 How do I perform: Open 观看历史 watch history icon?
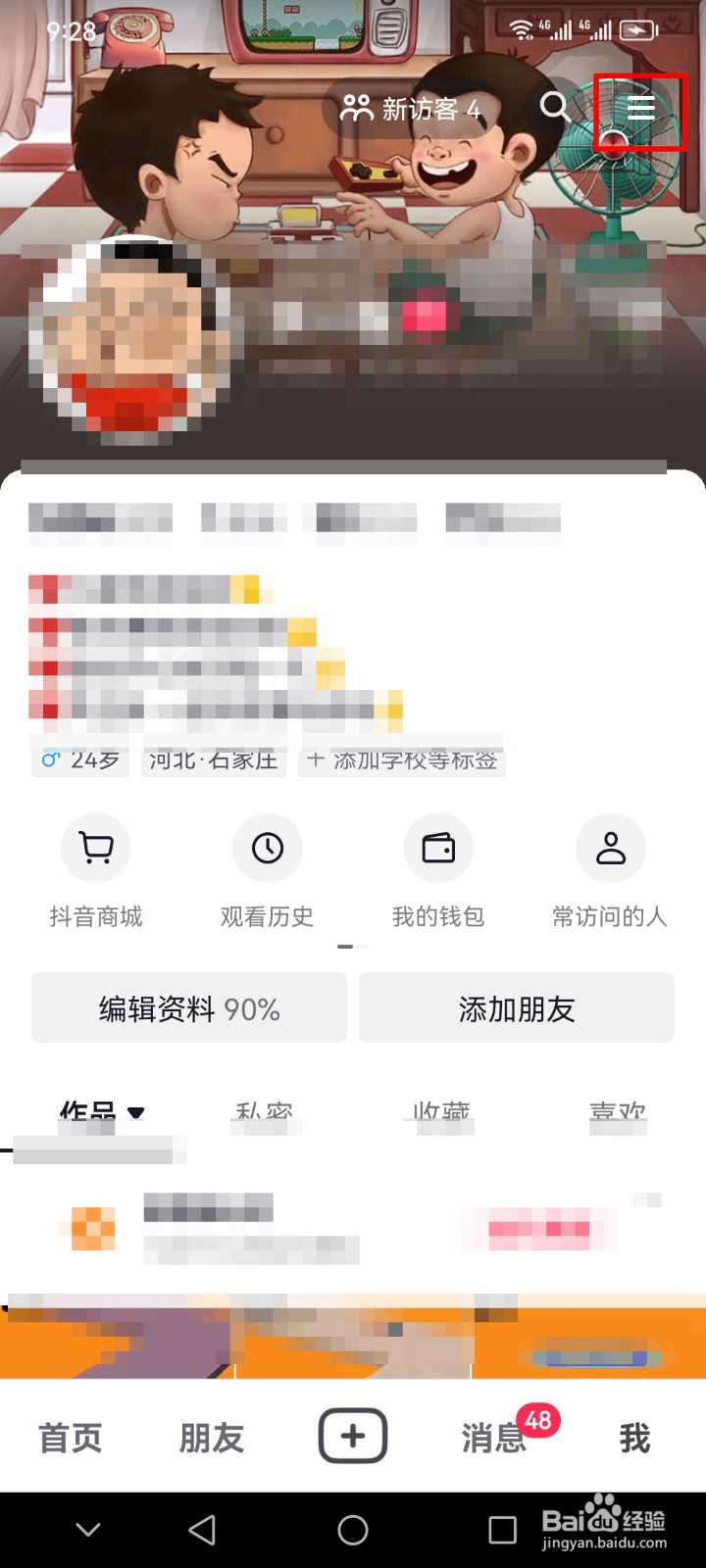pyautogui.click(x=267, y=872)
